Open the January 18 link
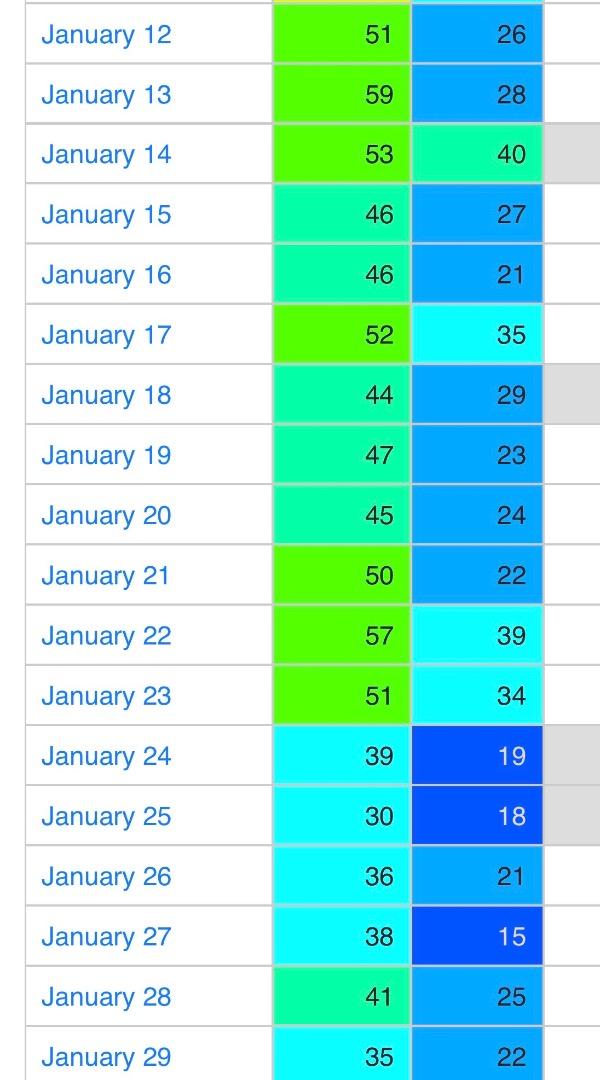 (106, 395)
